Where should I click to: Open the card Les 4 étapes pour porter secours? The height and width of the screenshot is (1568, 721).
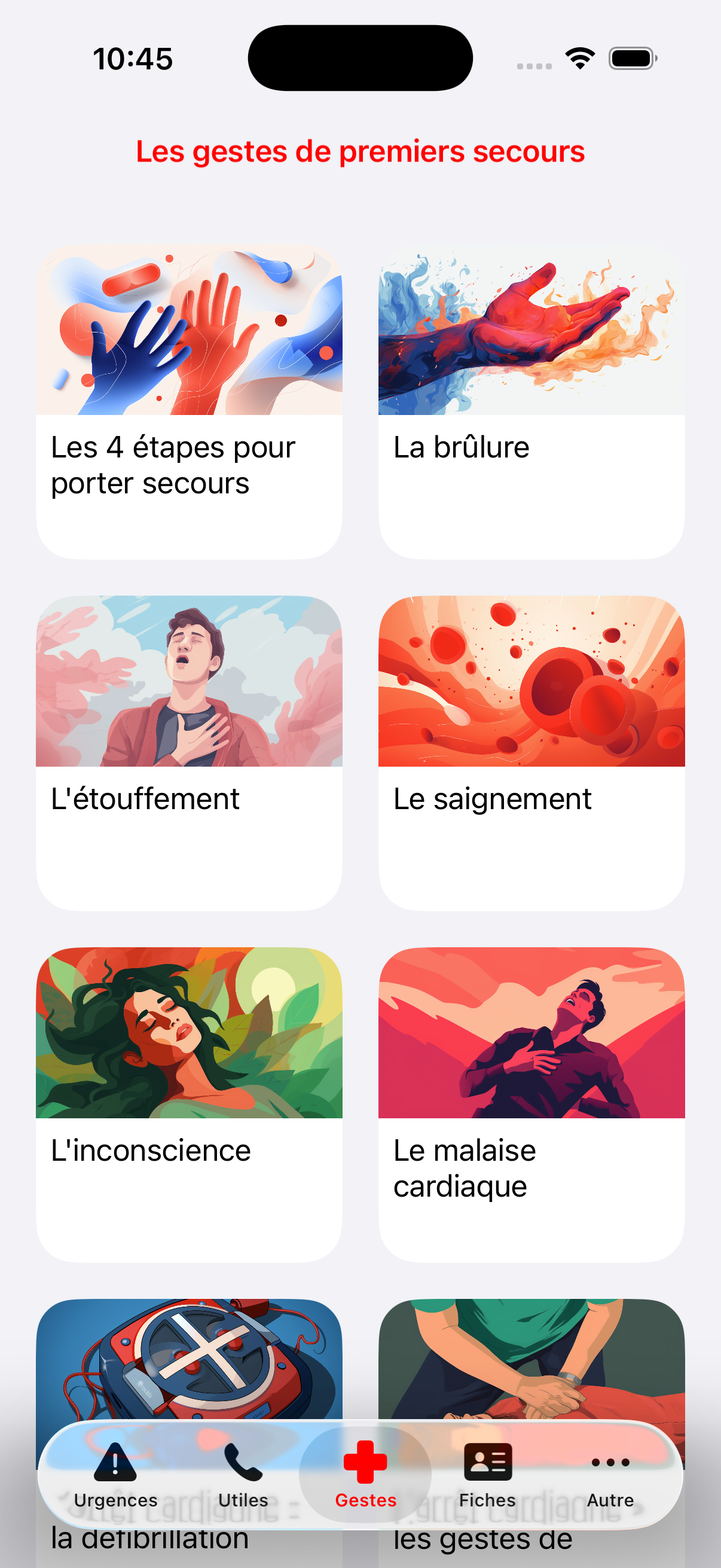[188, 402]
